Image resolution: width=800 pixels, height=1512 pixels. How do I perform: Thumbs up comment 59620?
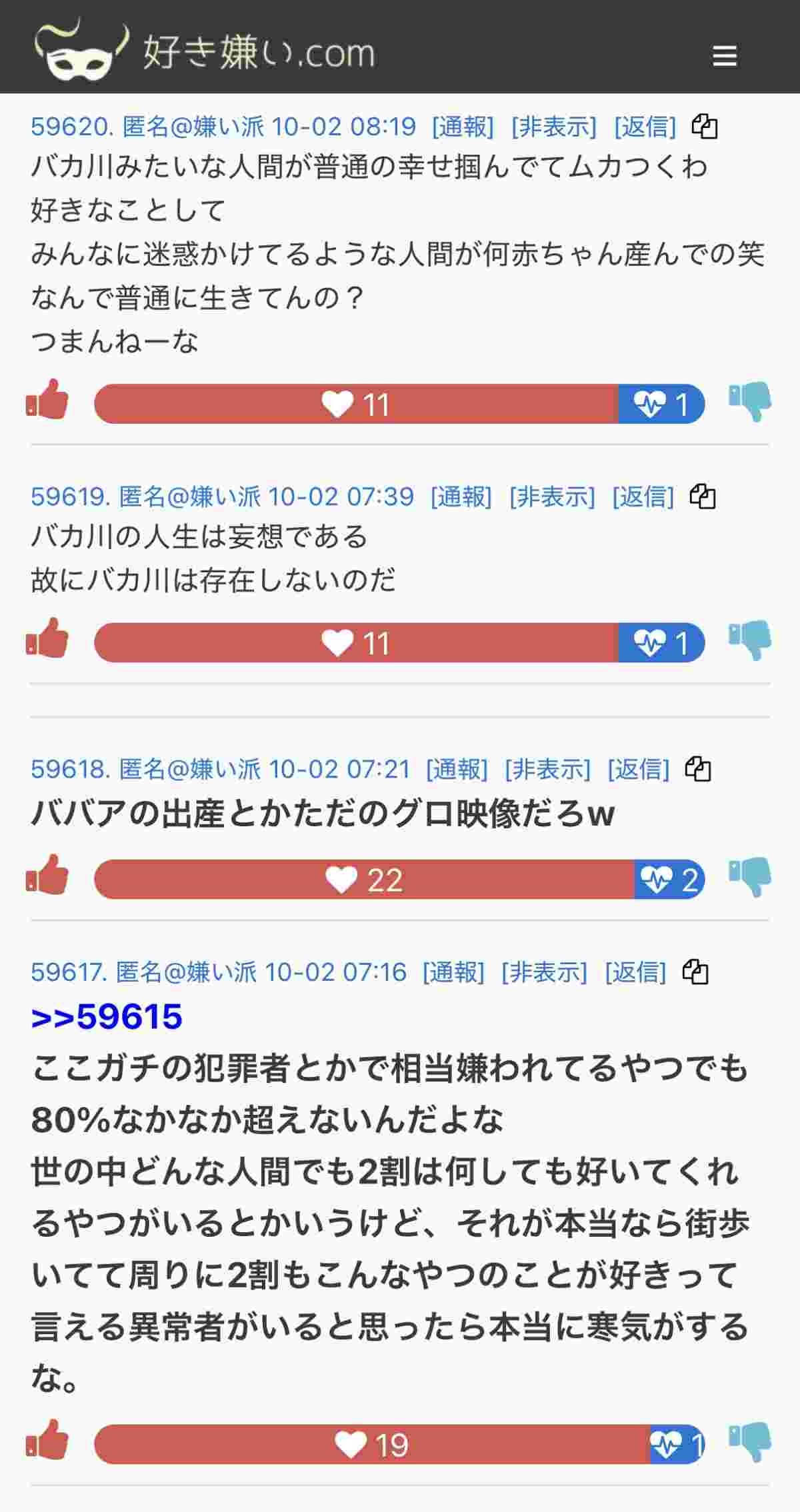[47, 400]
